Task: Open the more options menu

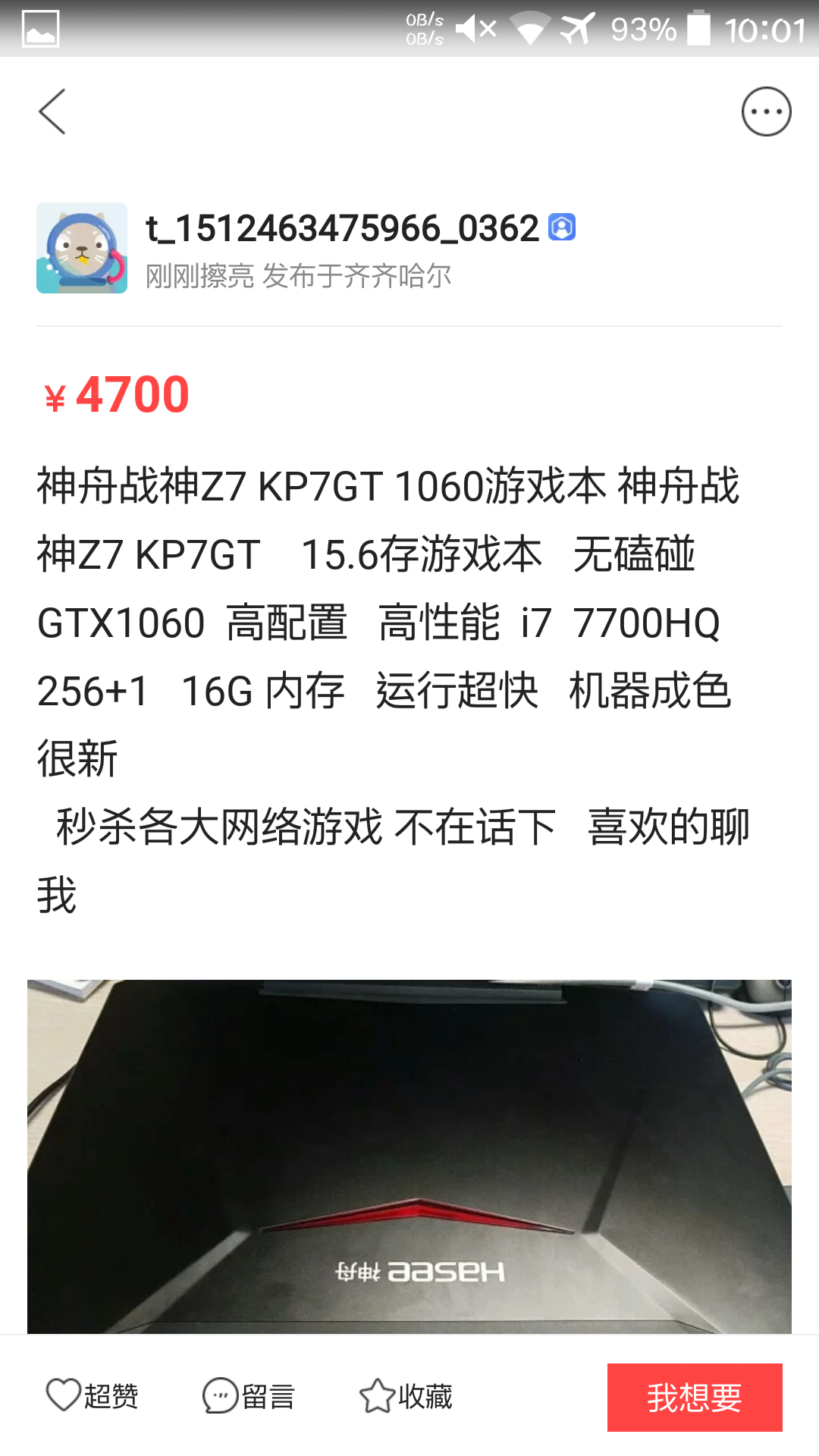Action: (x=766, y=111)
